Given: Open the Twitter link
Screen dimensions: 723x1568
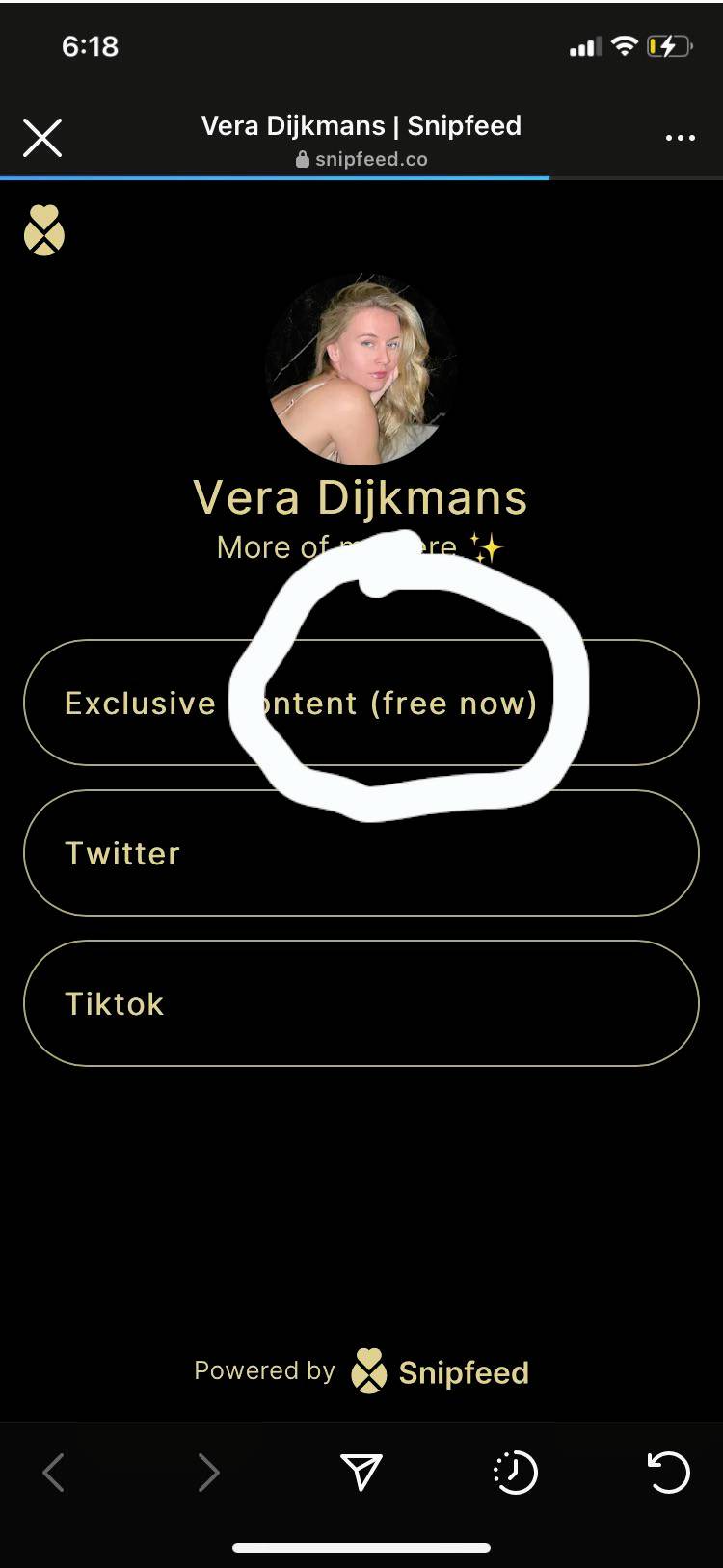Looking at the screenshot, I should pos(361,853).
